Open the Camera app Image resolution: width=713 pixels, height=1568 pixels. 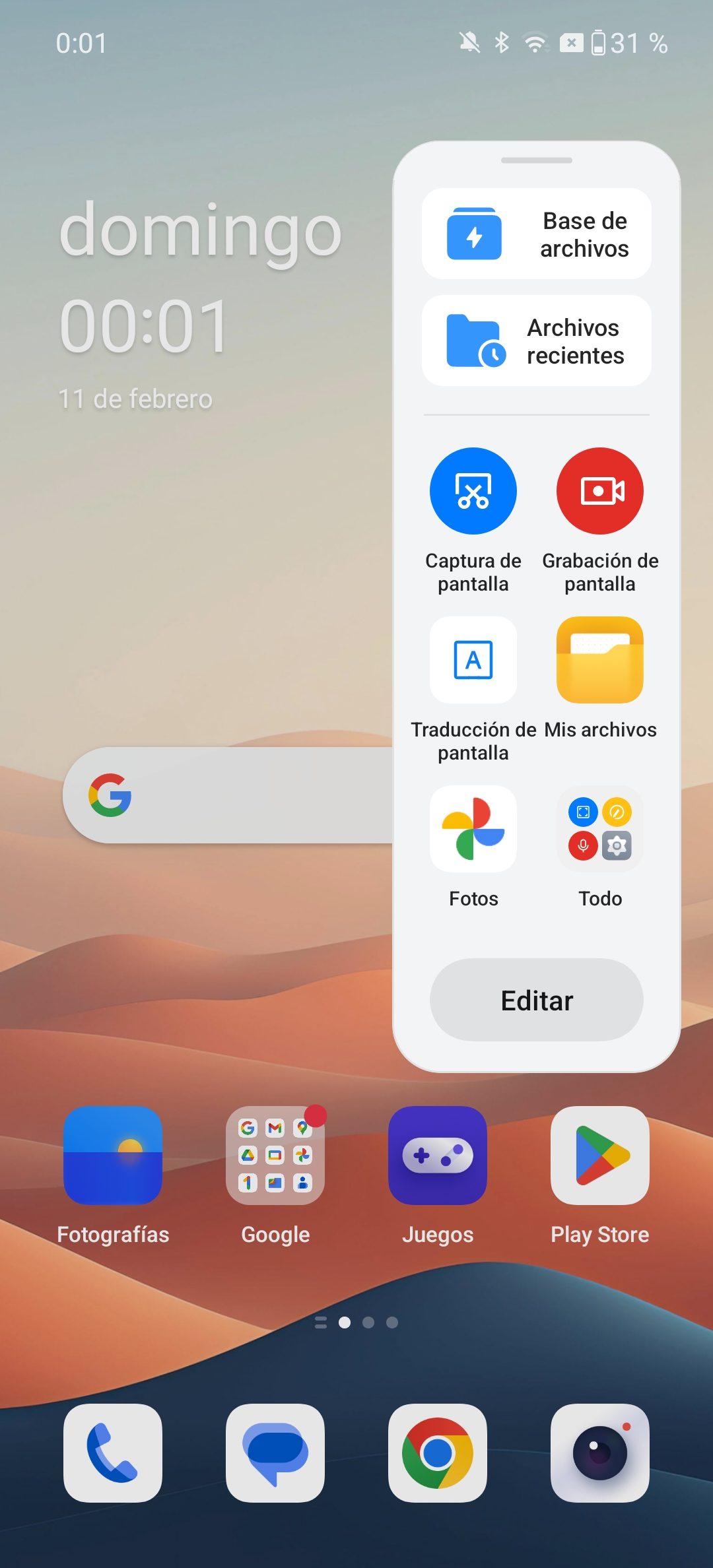(x=600, y=1453)
